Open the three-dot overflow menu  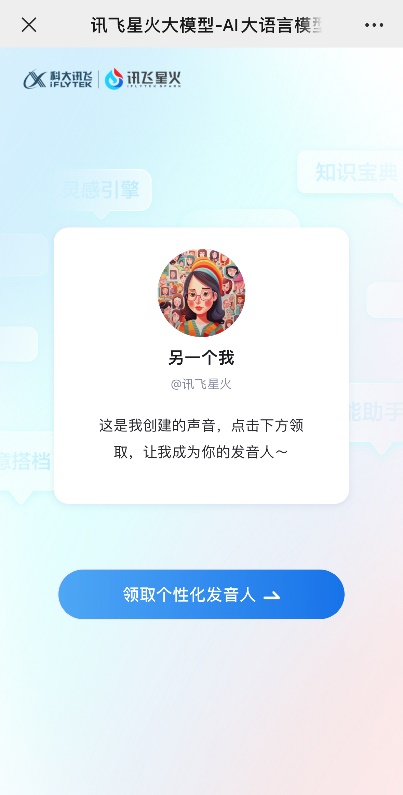[374, 25]
